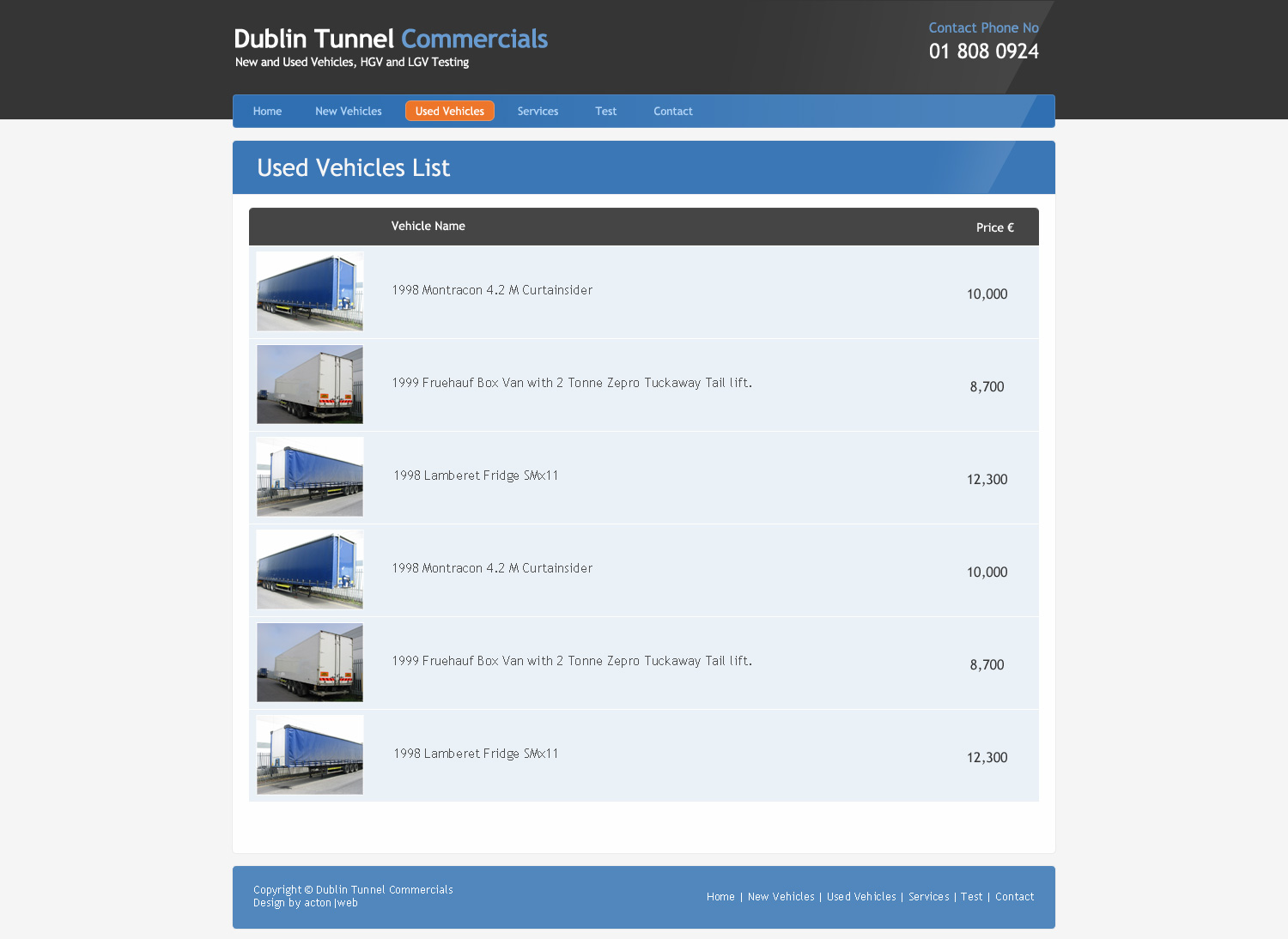Image resolution: width=1288 pixels, height=939 pixels.
Task: Switch to the Test tab in the top menu
Action: tap(605, 112)
